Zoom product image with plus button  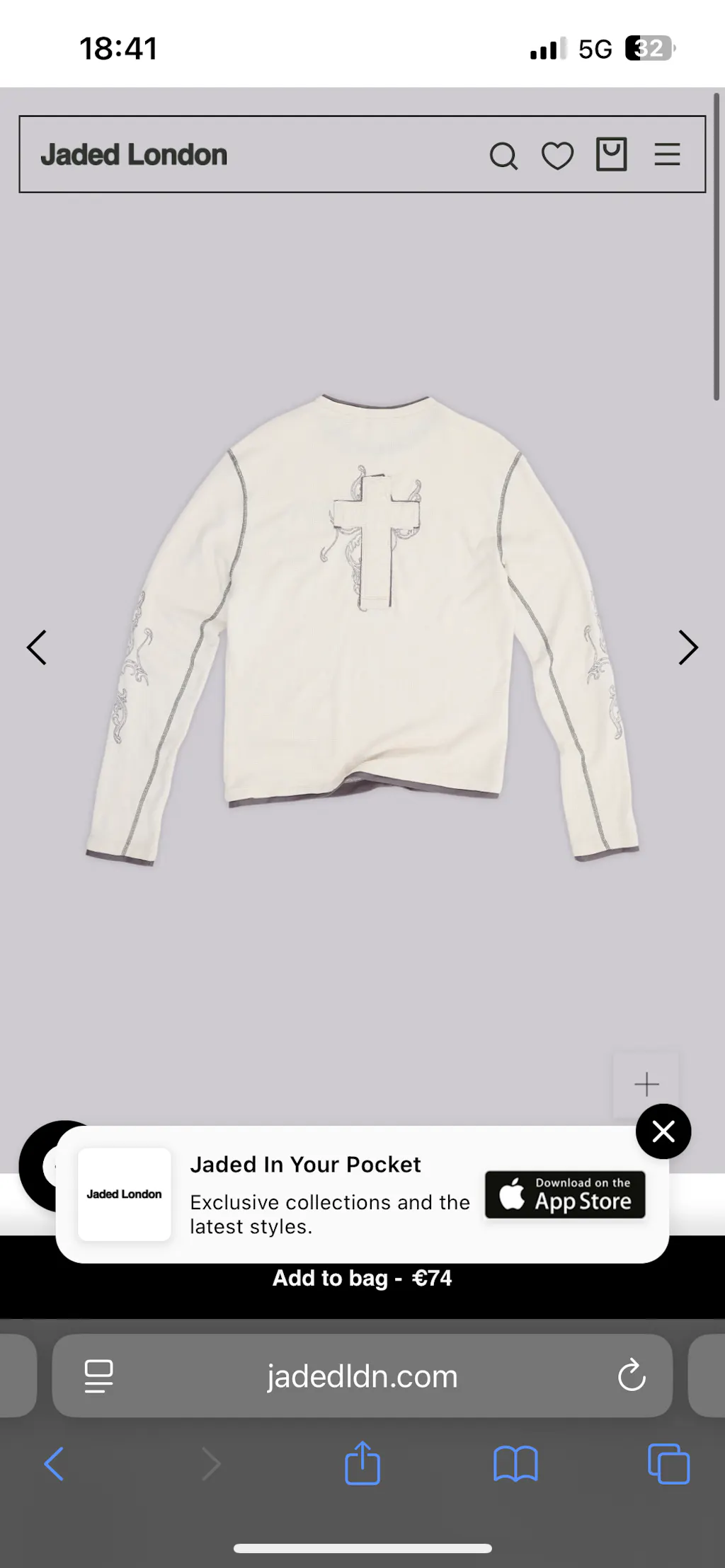646,1084
